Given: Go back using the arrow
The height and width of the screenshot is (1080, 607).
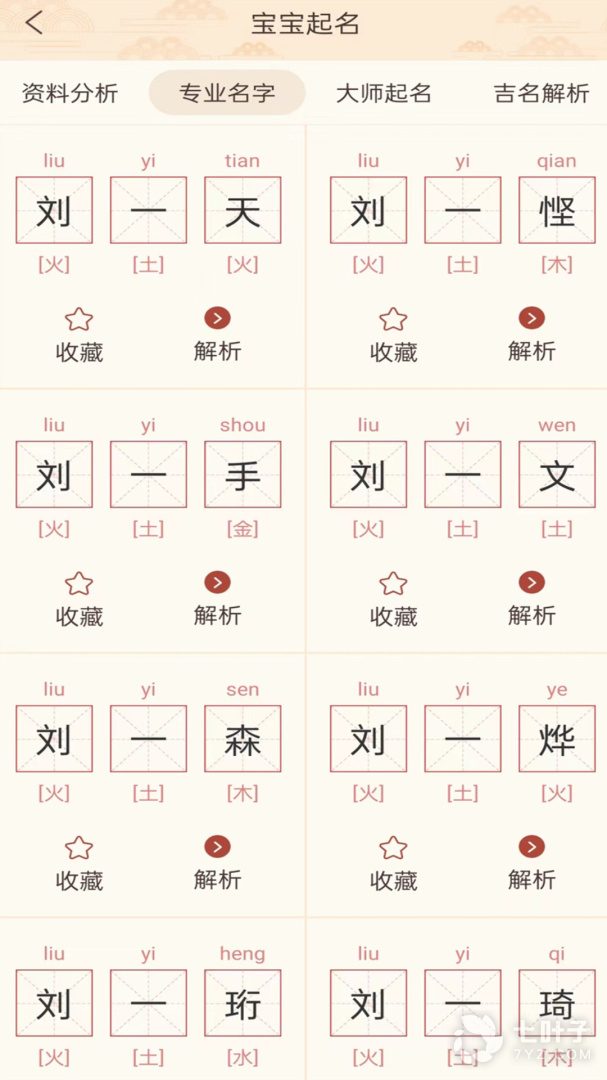Looking at the screenshot, I should pos(35,24).
